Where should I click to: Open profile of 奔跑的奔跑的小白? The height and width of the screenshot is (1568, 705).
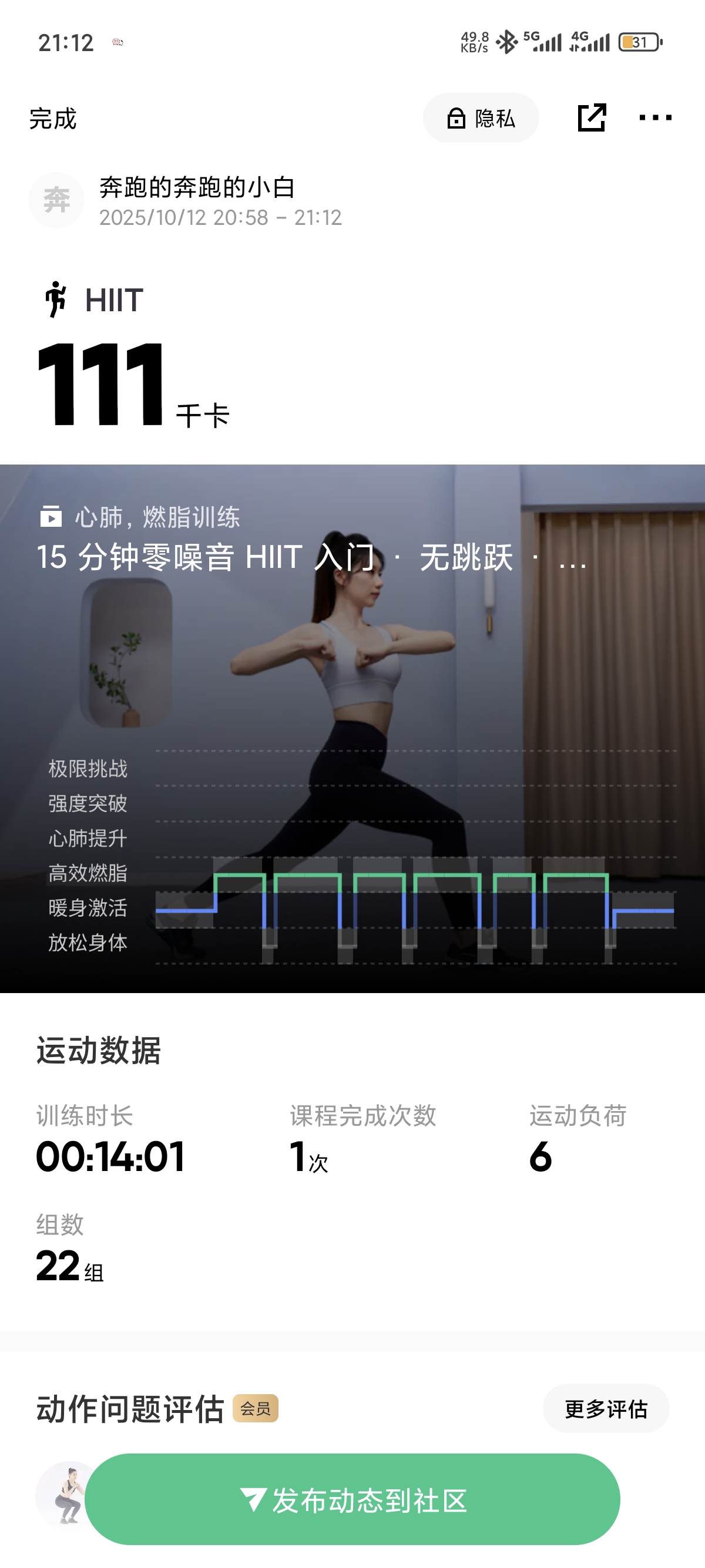[56, 200]
